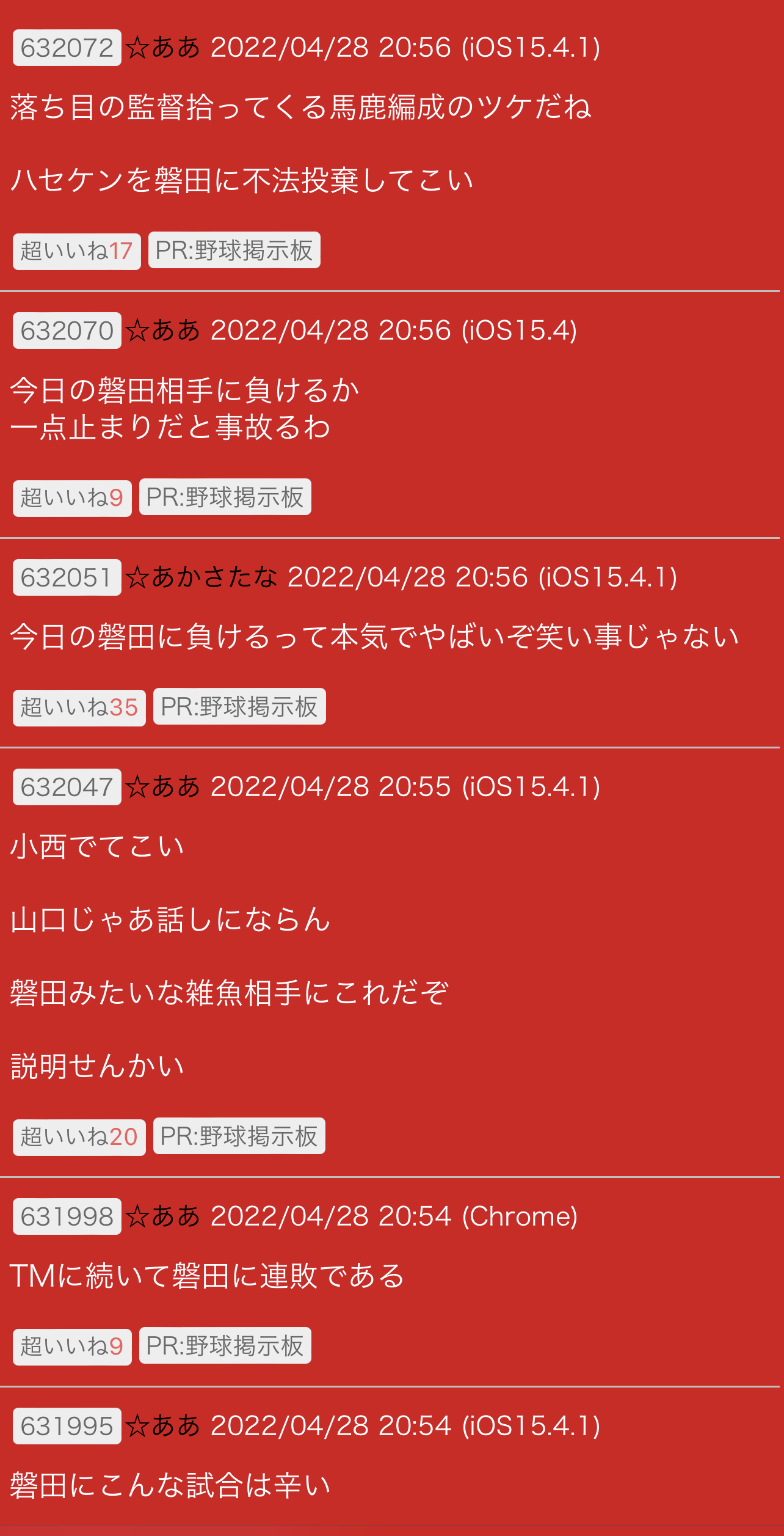
Task: Open PR:野球掲示板 under post 632051
Action: point(239,706)
